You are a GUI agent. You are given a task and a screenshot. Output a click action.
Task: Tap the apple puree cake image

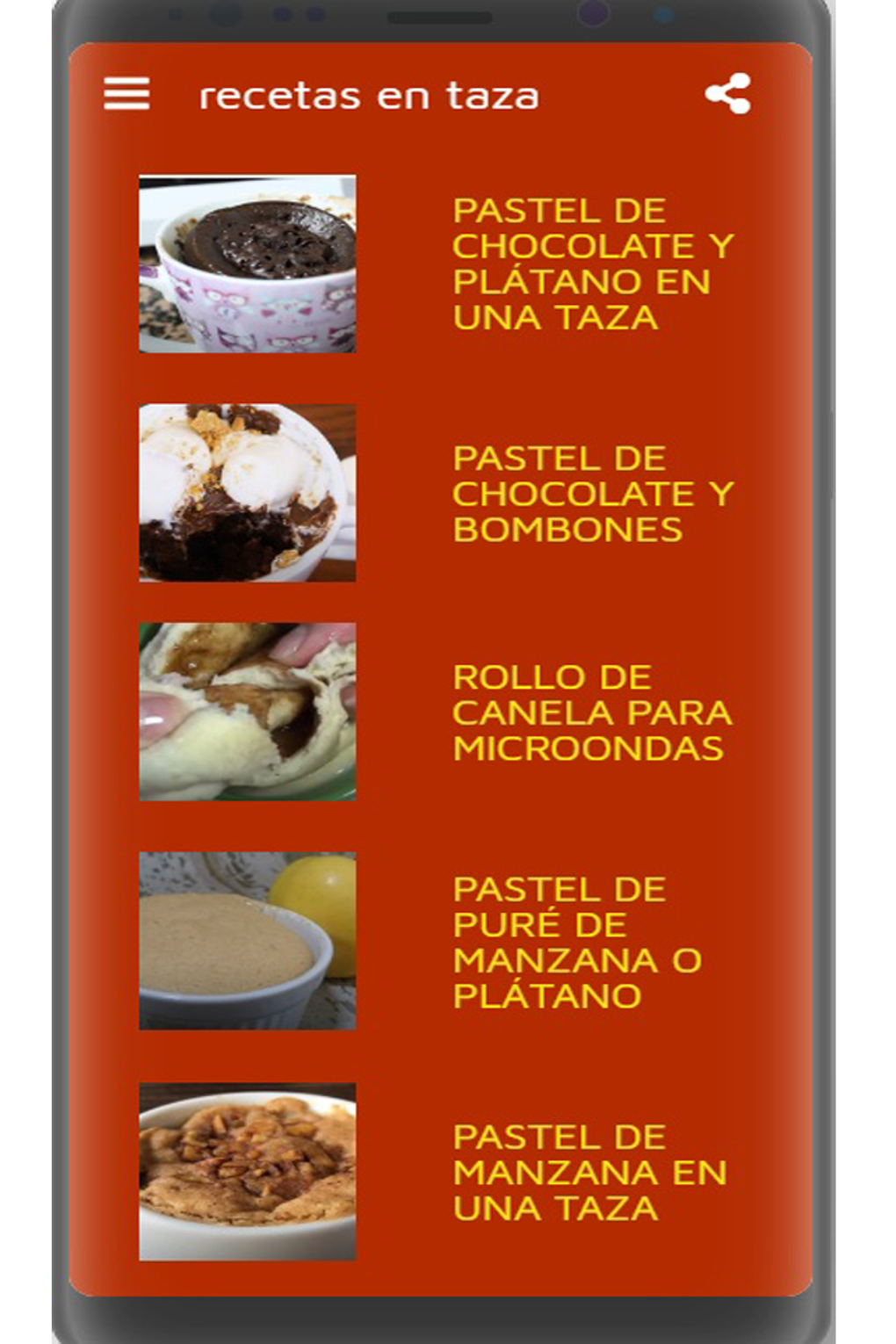(249, 936)
